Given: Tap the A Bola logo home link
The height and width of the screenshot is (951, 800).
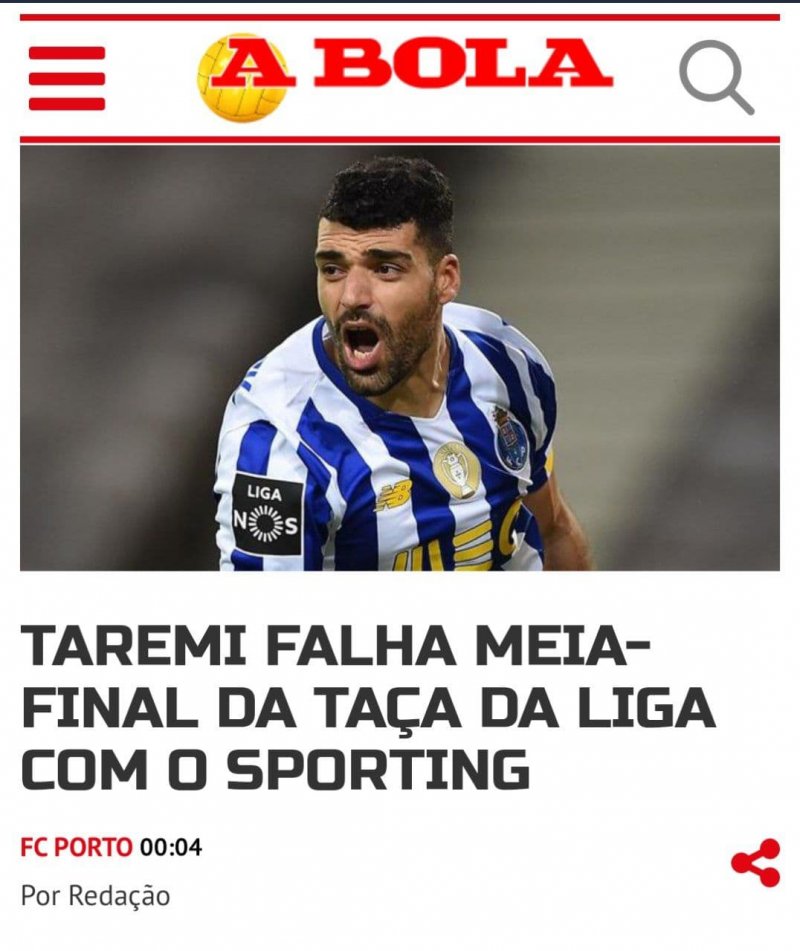Looking at the screenshot, I should click(404, 76).
